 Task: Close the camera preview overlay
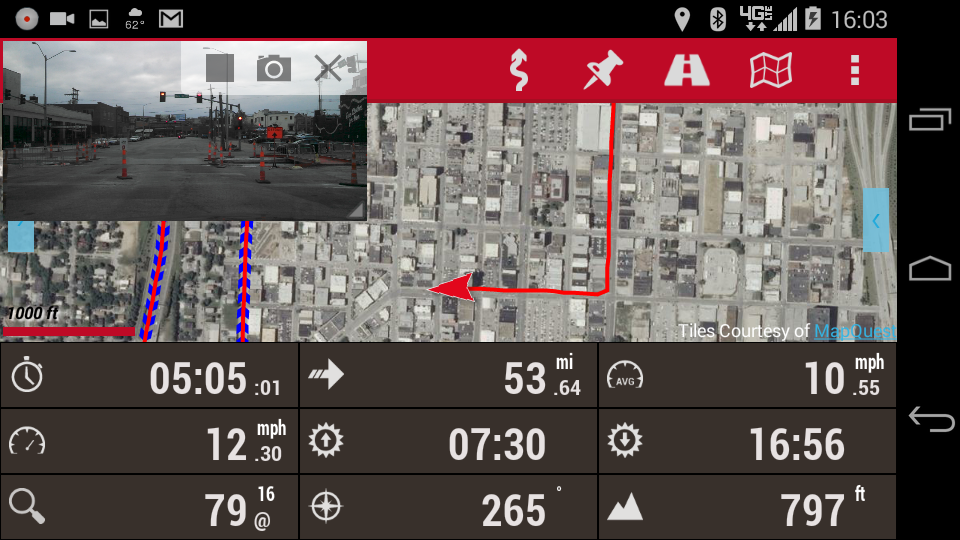[328, 68]
